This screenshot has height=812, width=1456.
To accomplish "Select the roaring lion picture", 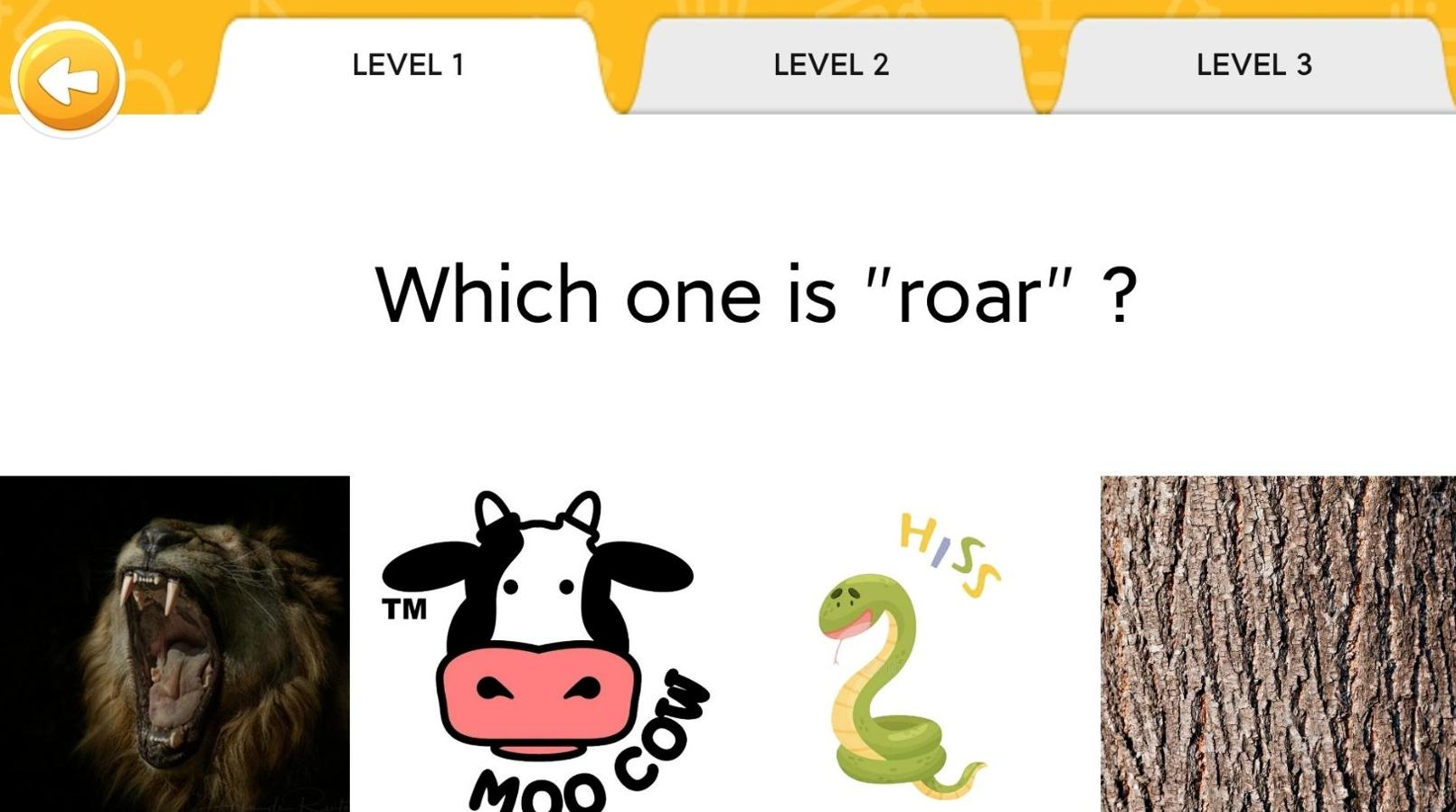I will click(175, 643).
